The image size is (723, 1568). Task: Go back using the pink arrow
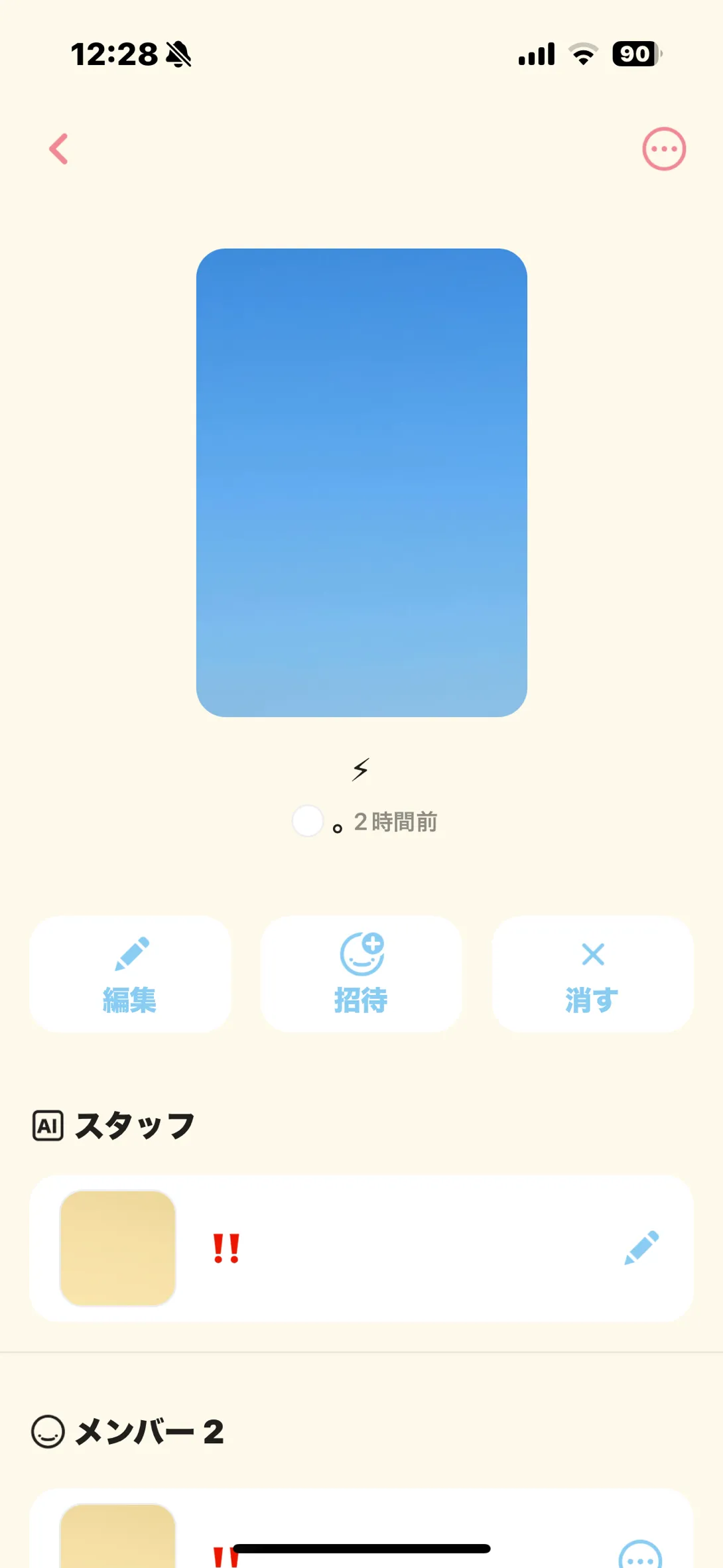tap(58, 149)
